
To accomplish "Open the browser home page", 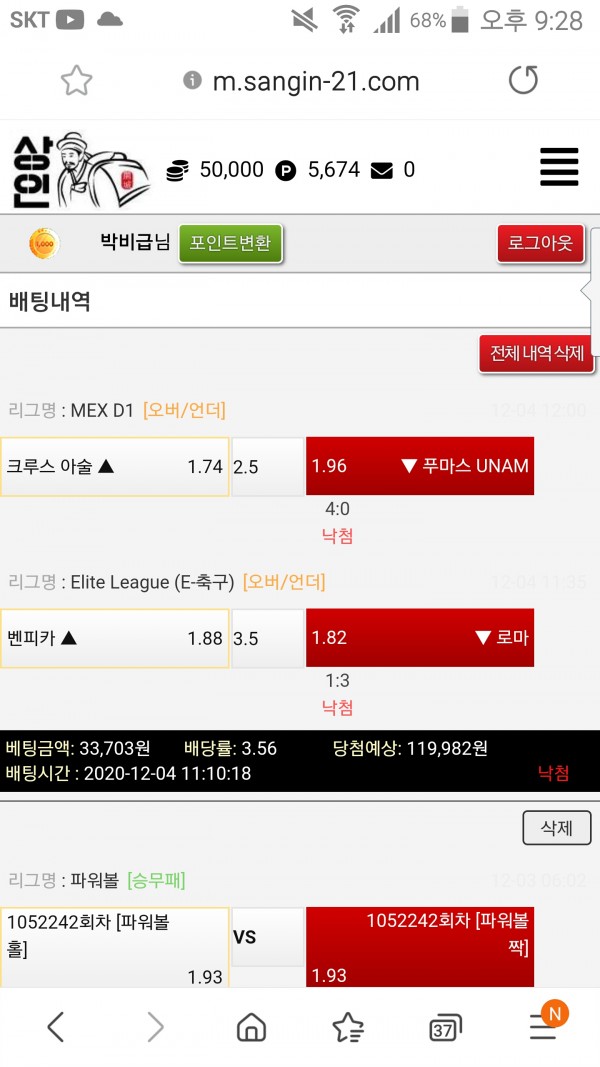I will pos(251,1027).
